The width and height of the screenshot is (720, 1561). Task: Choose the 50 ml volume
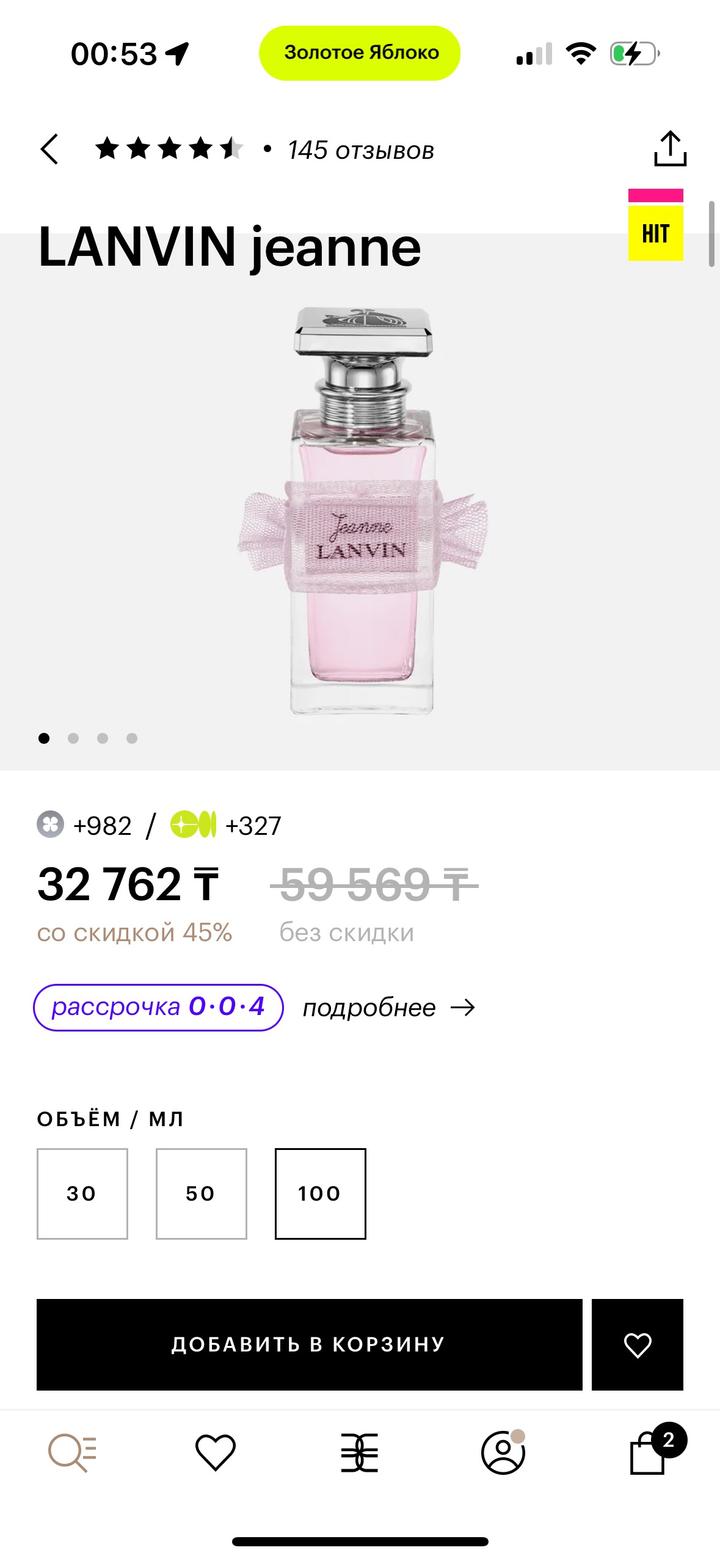point(201,1193)
